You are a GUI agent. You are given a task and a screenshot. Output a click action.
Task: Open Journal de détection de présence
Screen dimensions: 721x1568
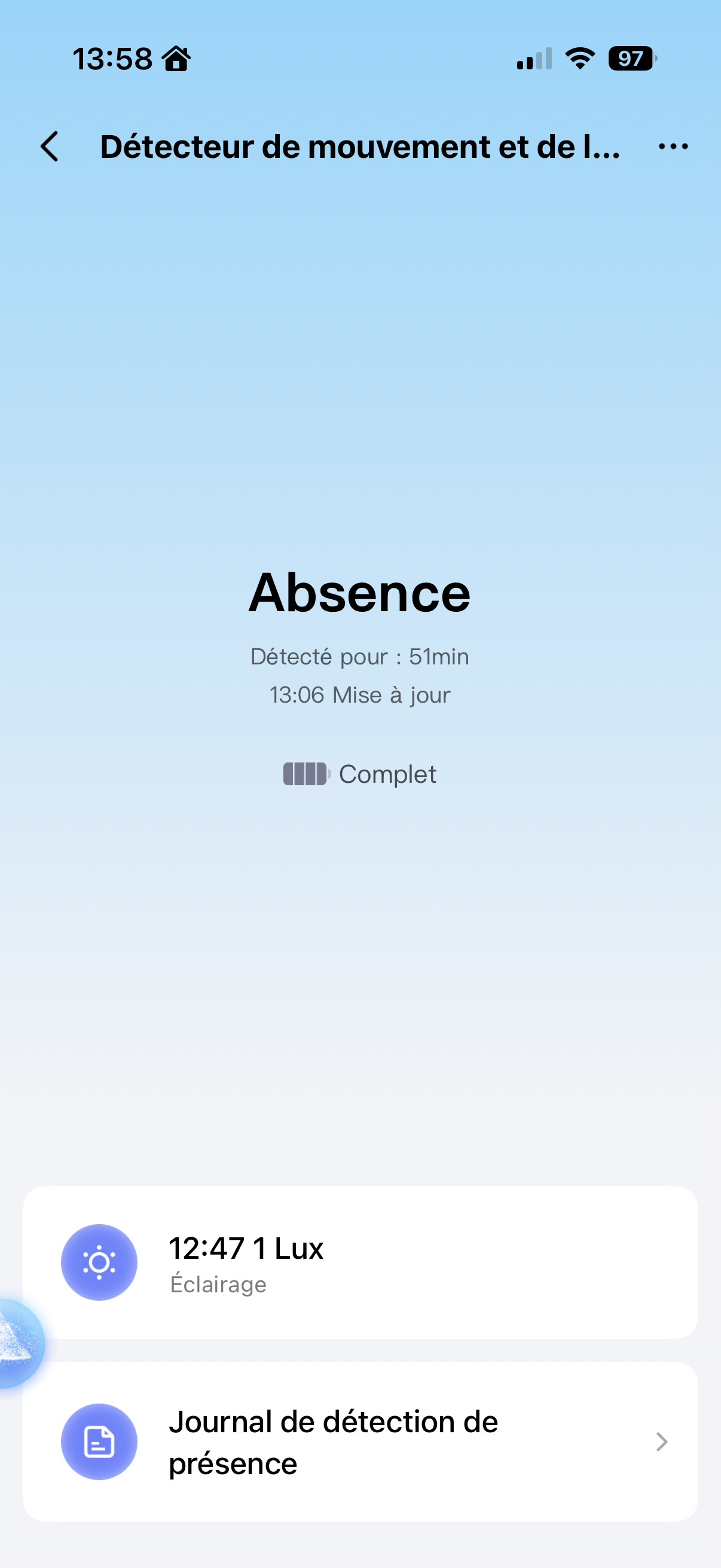360,1441
